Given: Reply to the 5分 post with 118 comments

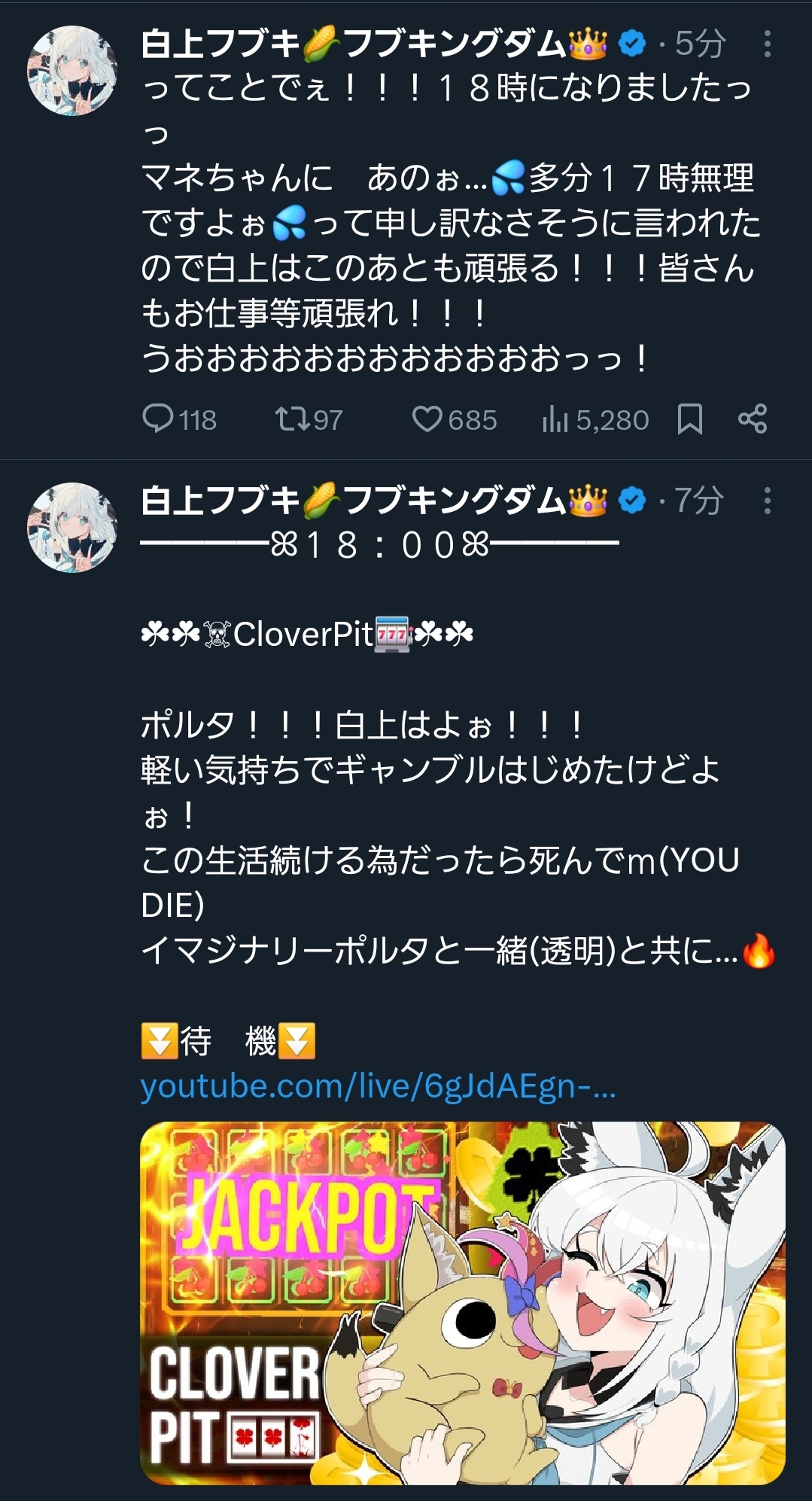Looking at the screenshot, I should pos(179,419).
